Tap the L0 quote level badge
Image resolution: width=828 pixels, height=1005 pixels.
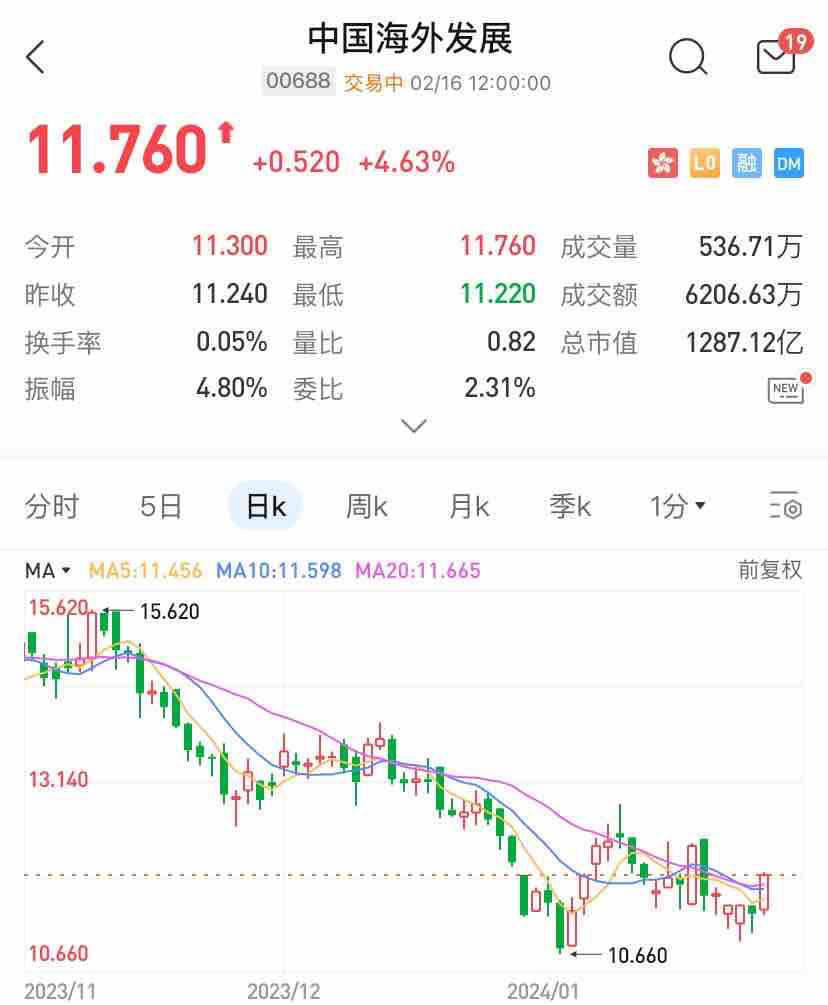coord(705,163)
